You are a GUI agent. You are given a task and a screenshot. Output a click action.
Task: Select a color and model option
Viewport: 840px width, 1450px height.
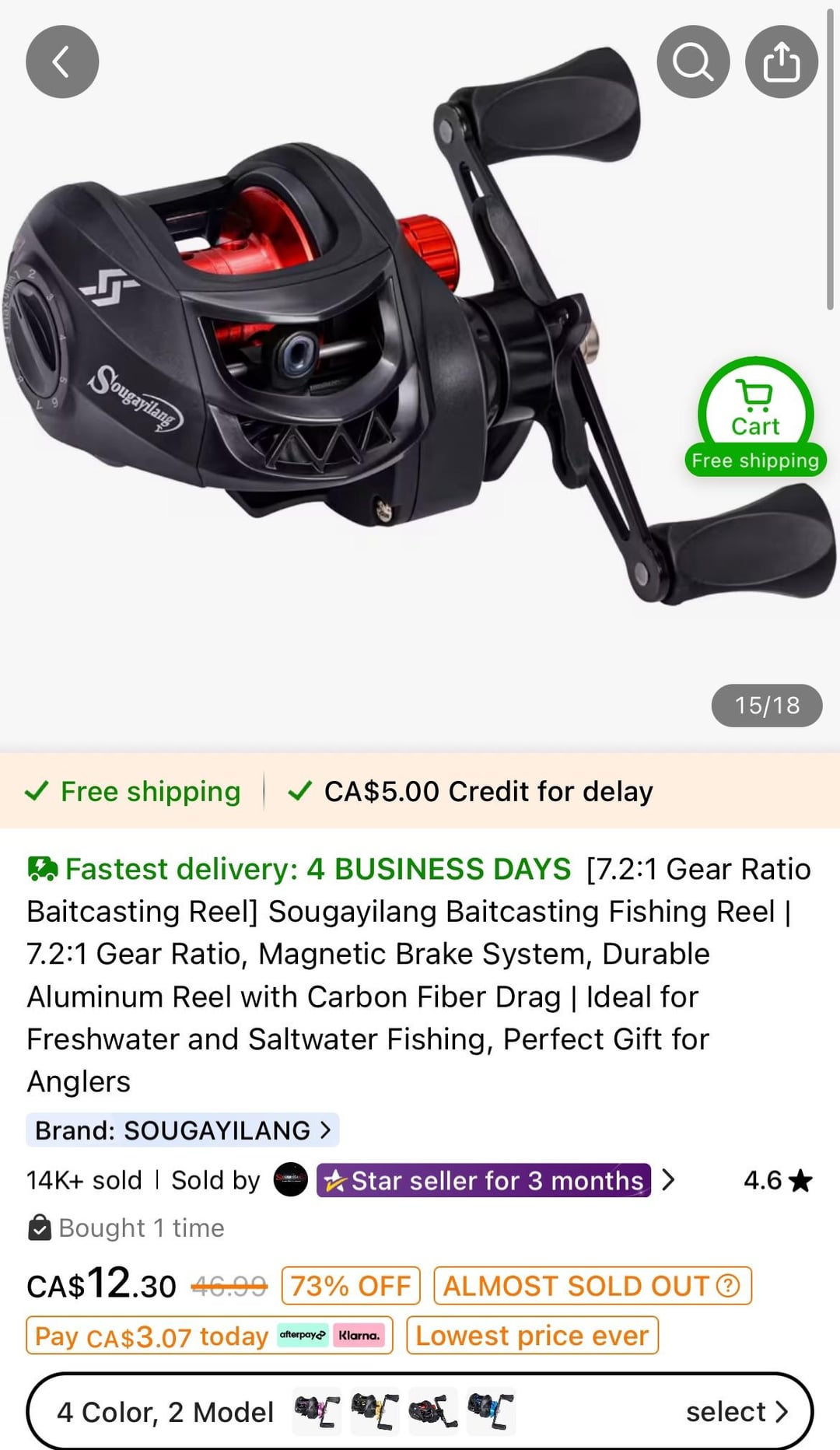click(x=420, y=1411)
